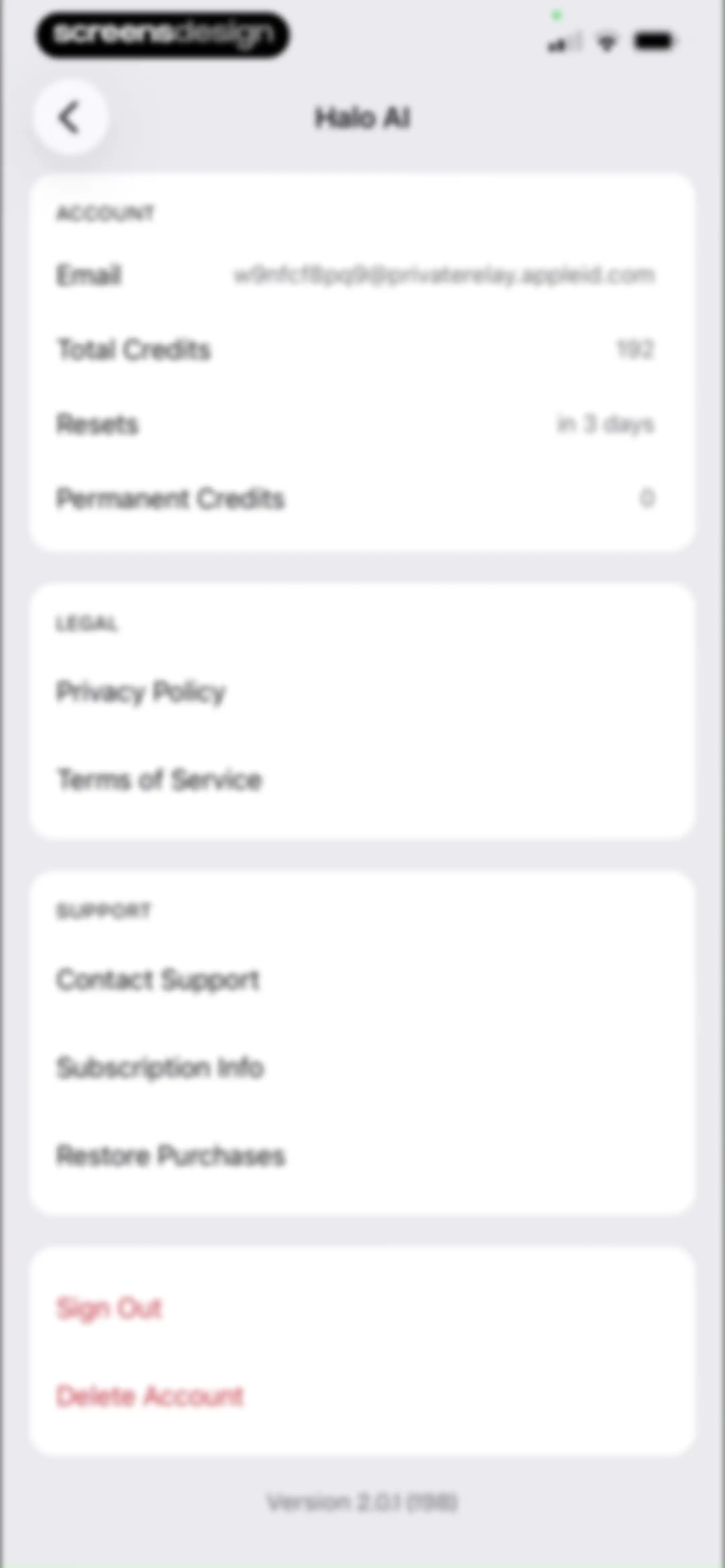Open the Privacy Policy
725x1568 pixels.
[x=362, y=692]
